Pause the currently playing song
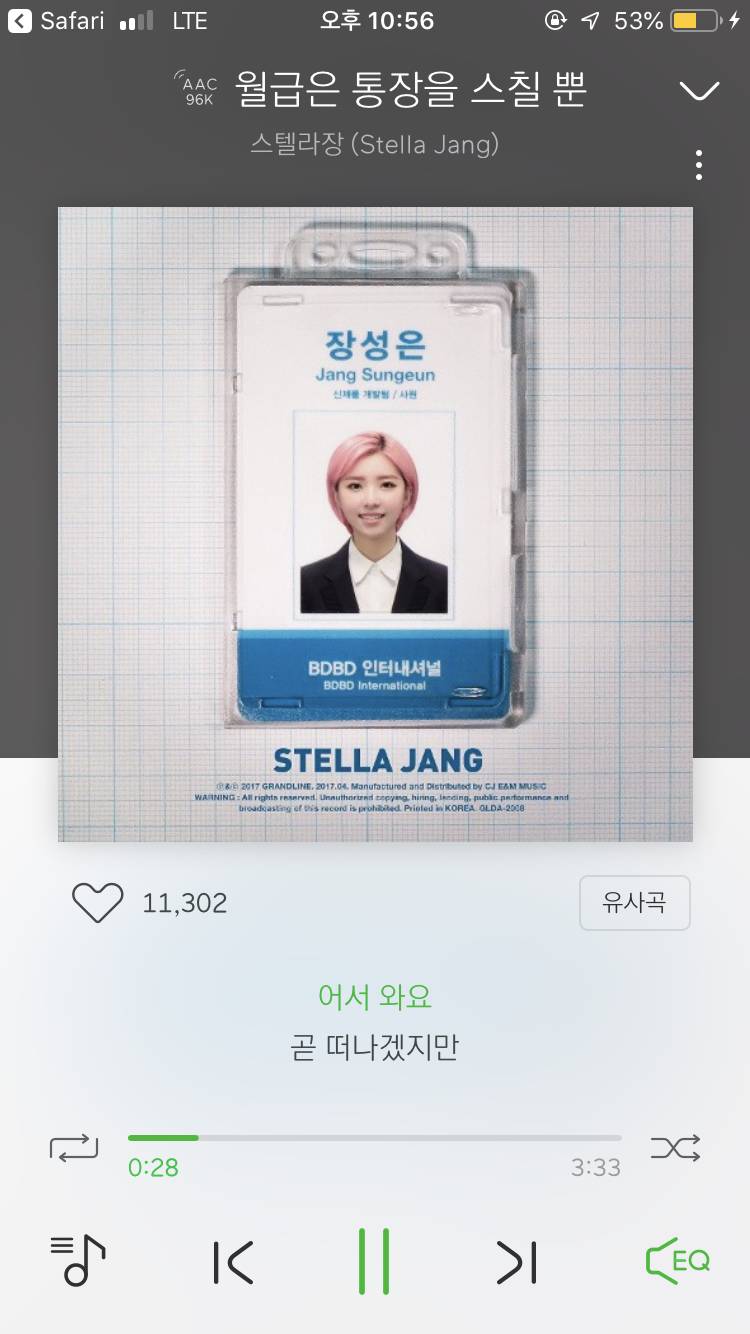This screenshot has height=1334, width=750. [x=375, y=1262]
